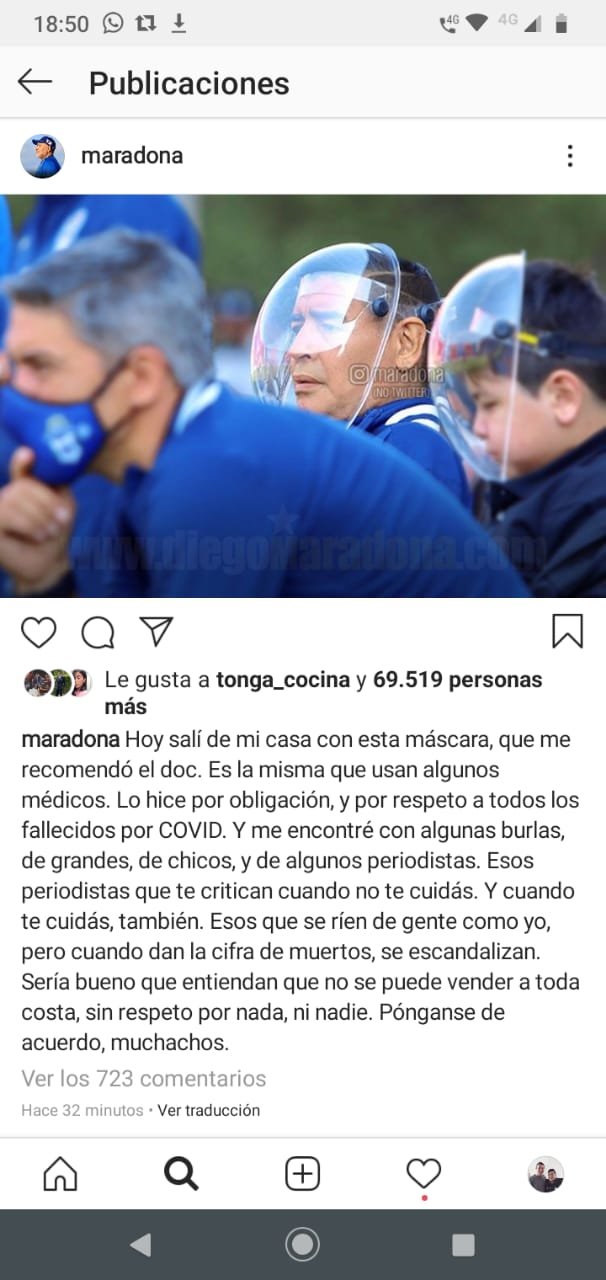Save this post with the bookmark

(x=567, y=631)
